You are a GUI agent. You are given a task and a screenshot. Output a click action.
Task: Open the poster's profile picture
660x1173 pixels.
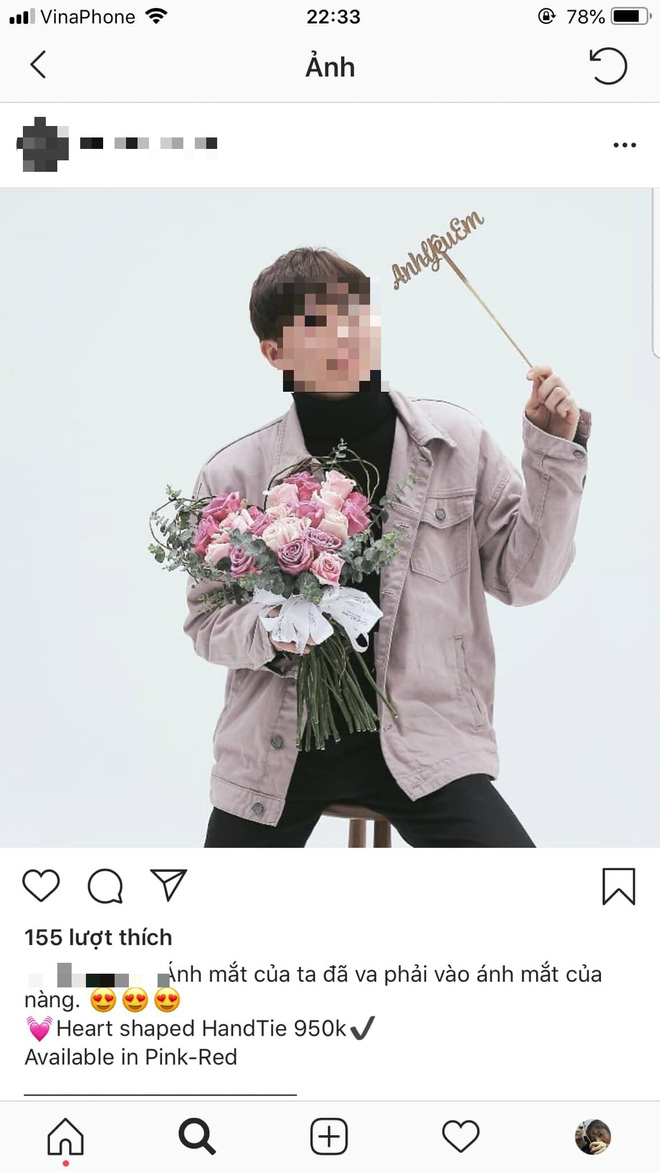[x=43, y=145]
